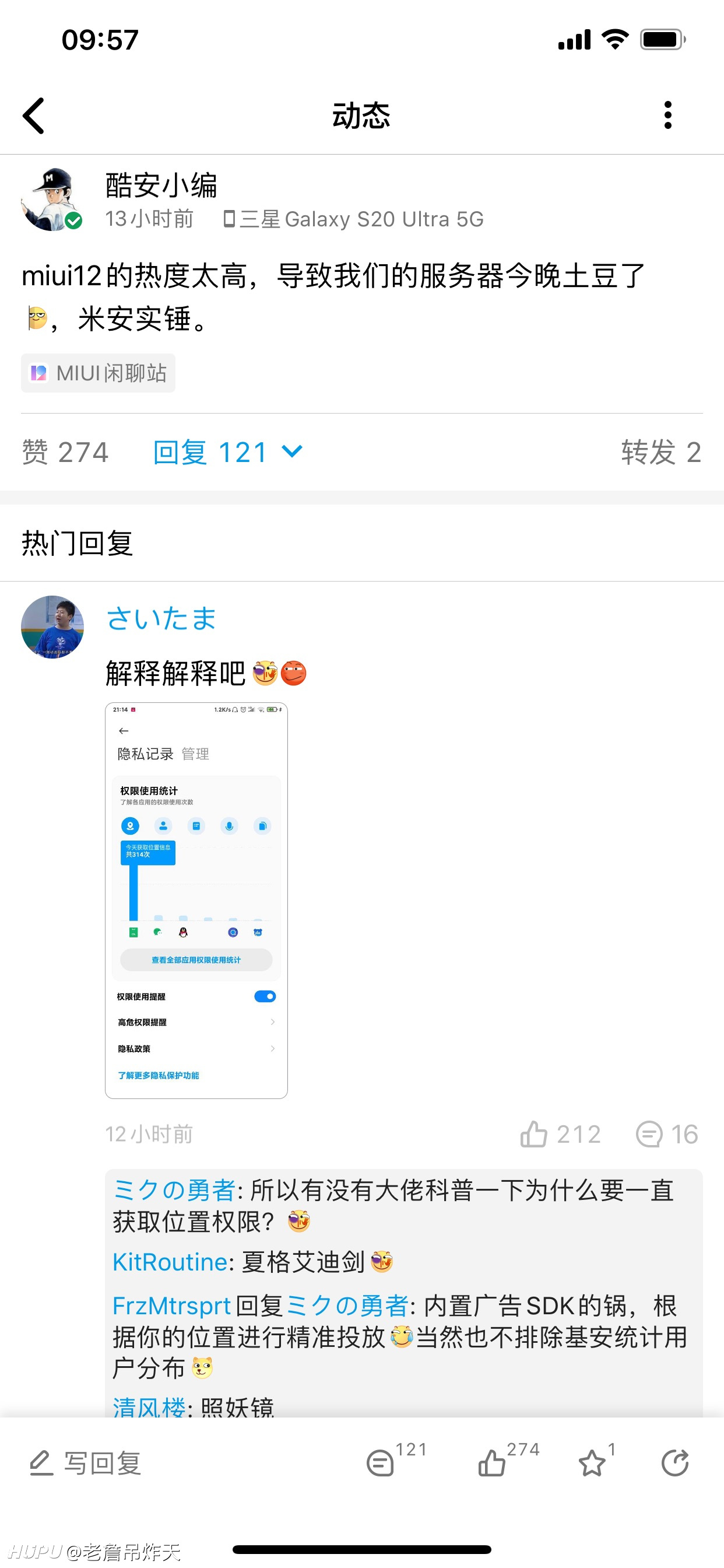724x1568 pixels.
Task: Like the post via bottom thumbs-up
Action: click(x=491, y=1462)
